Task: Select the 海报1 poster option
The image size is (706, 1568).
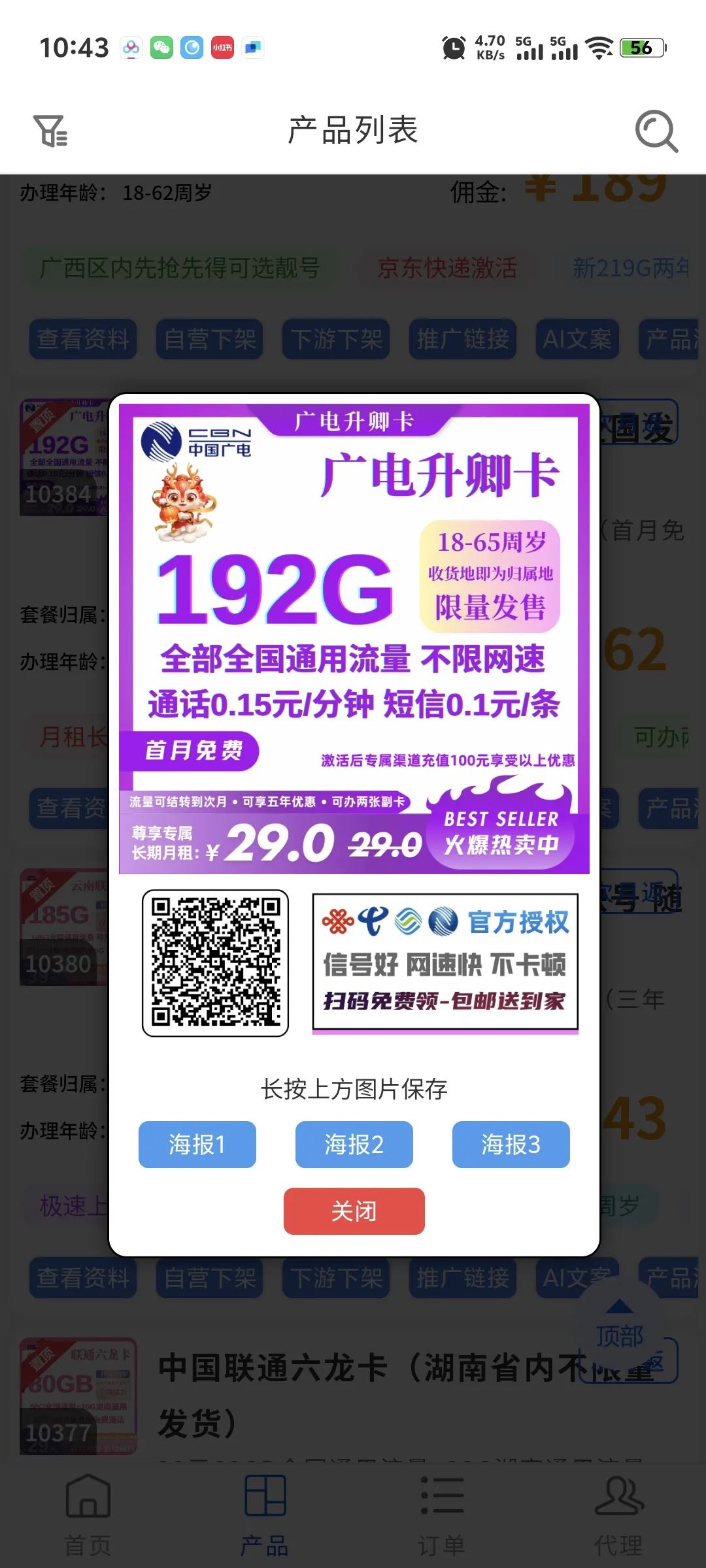Action: pos(197,1144)
